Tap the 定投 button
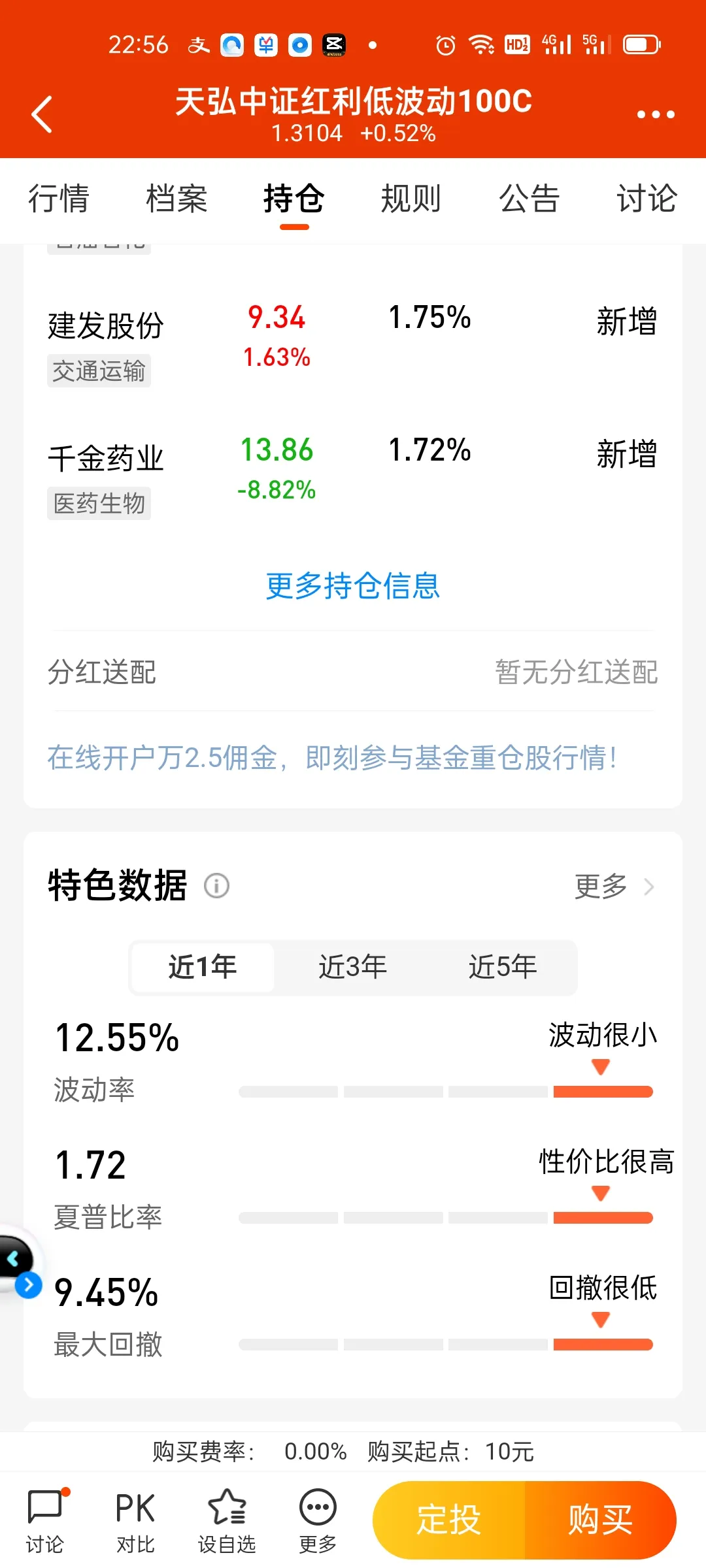The width and height of the screenshot is (706, 1568). click(x=449, y=1520)
